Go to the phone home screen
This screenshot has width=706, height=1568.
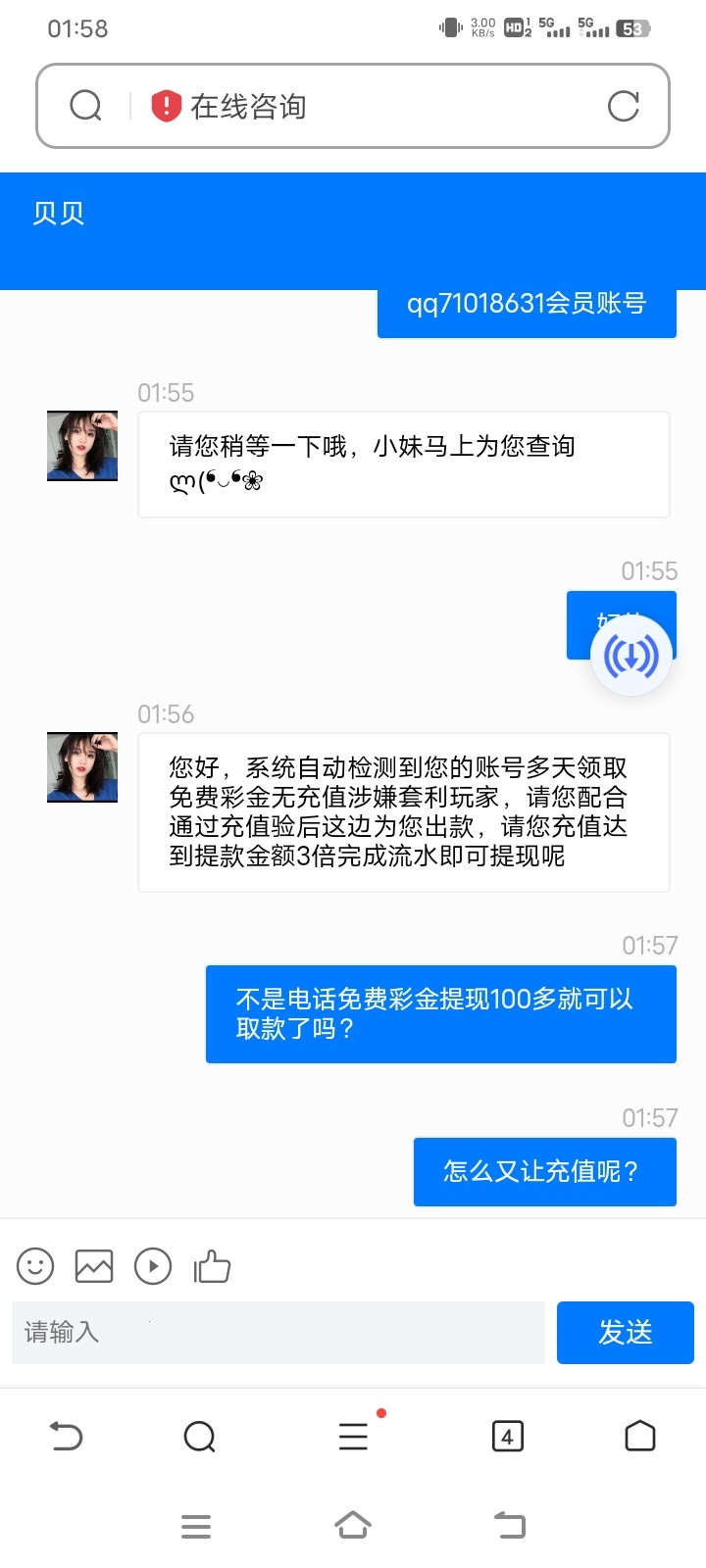353,1526
